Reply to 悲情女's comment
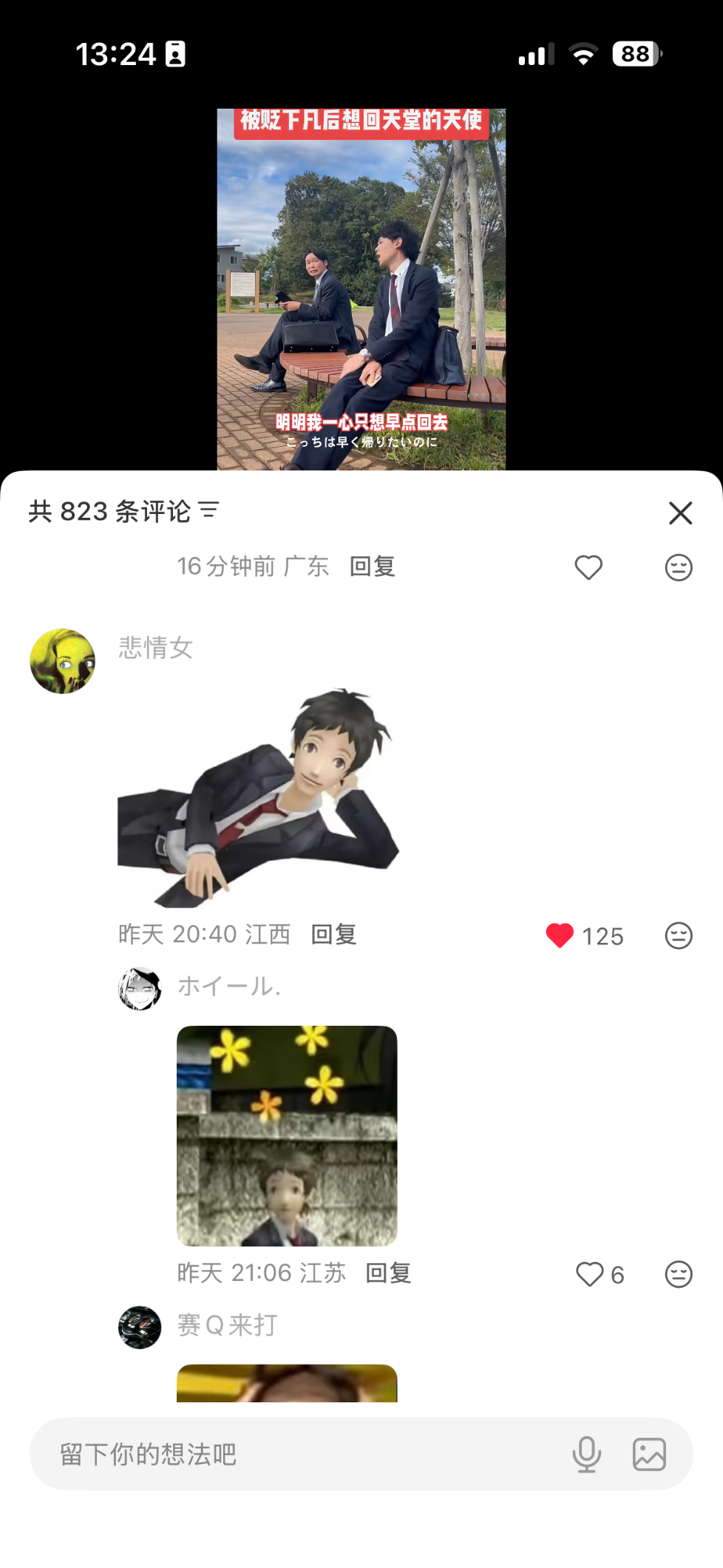The width and height of the screenshot is (723, 1568). point(334,934)
